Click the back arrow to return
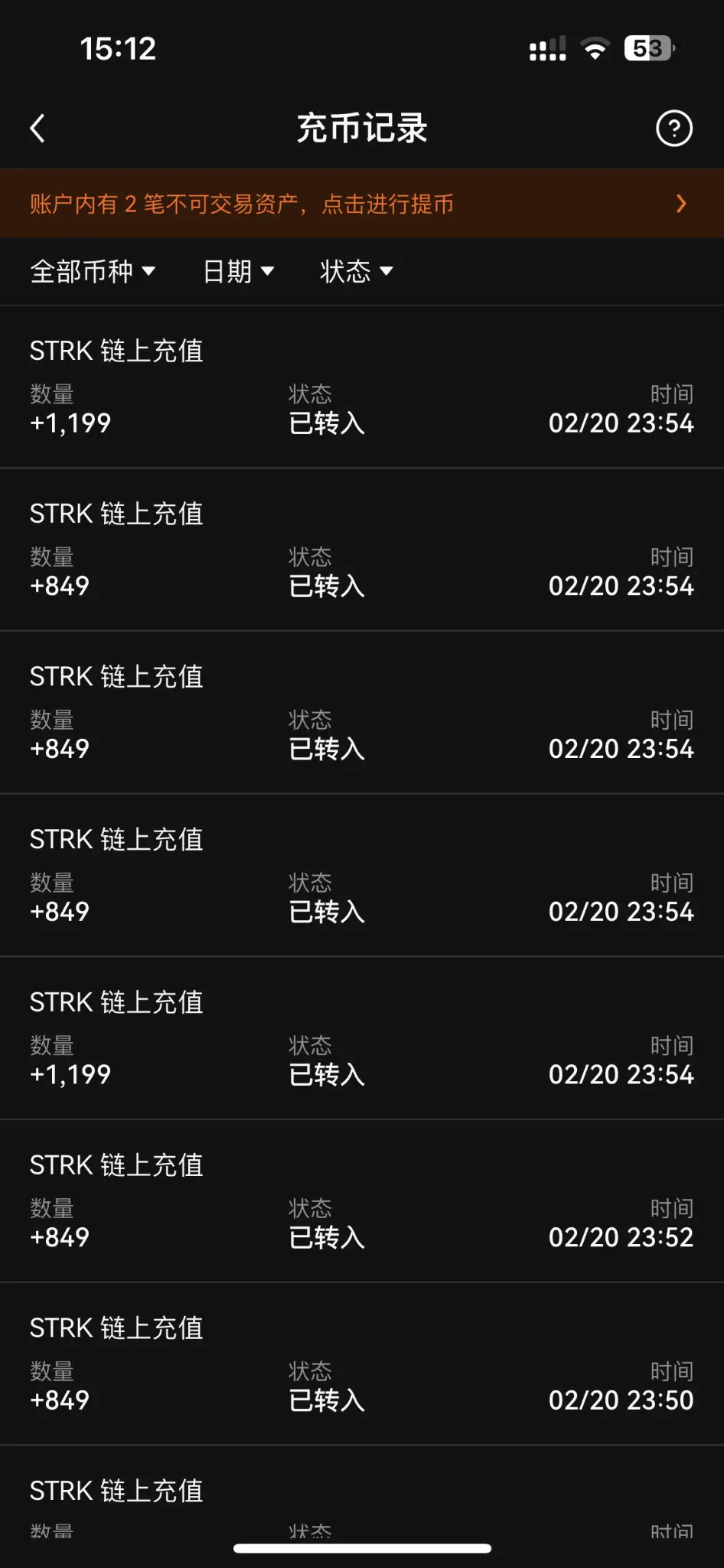 [38, 128]
